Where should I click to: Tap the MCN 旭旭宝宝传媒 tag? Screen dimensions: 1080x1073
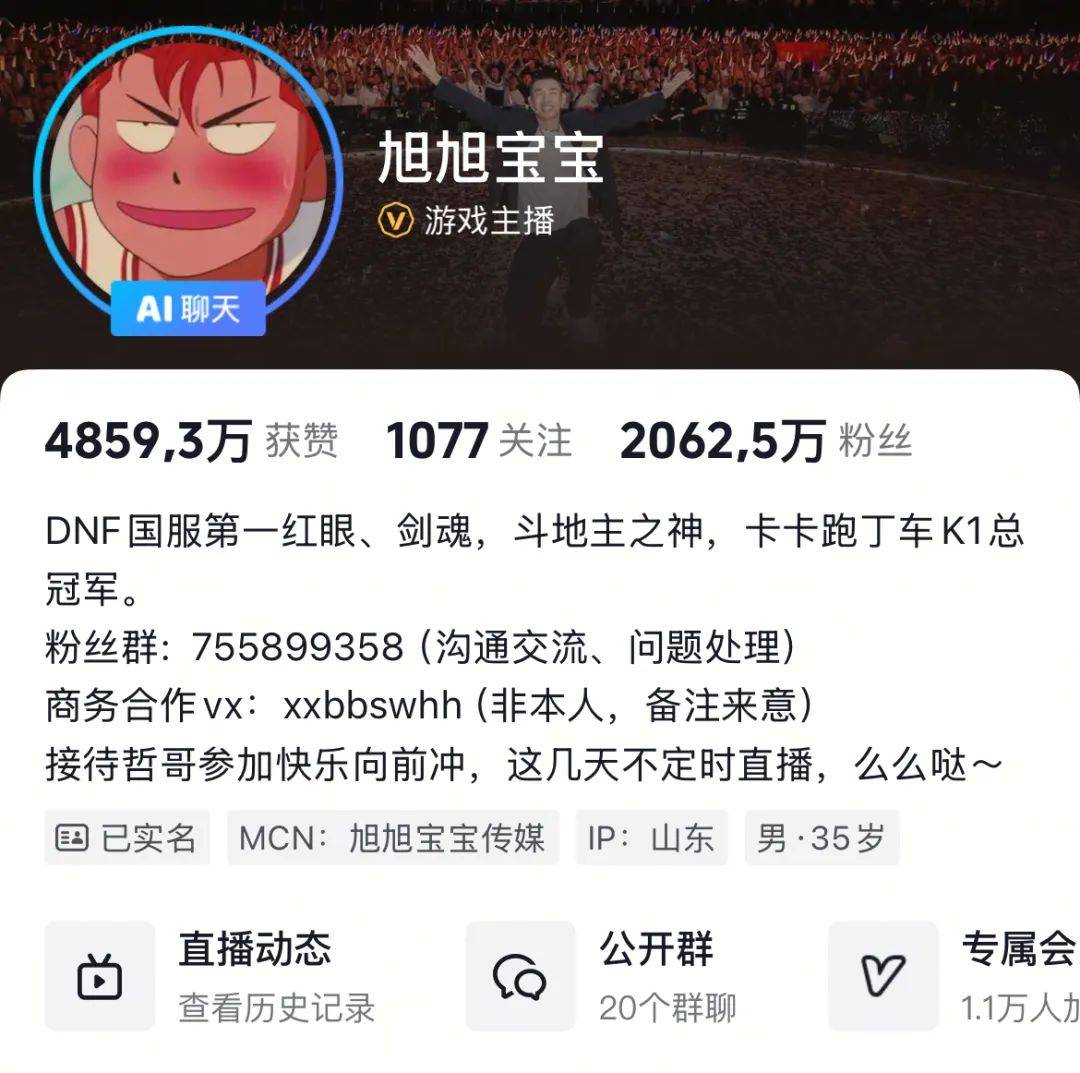click(x=393, y=838)
